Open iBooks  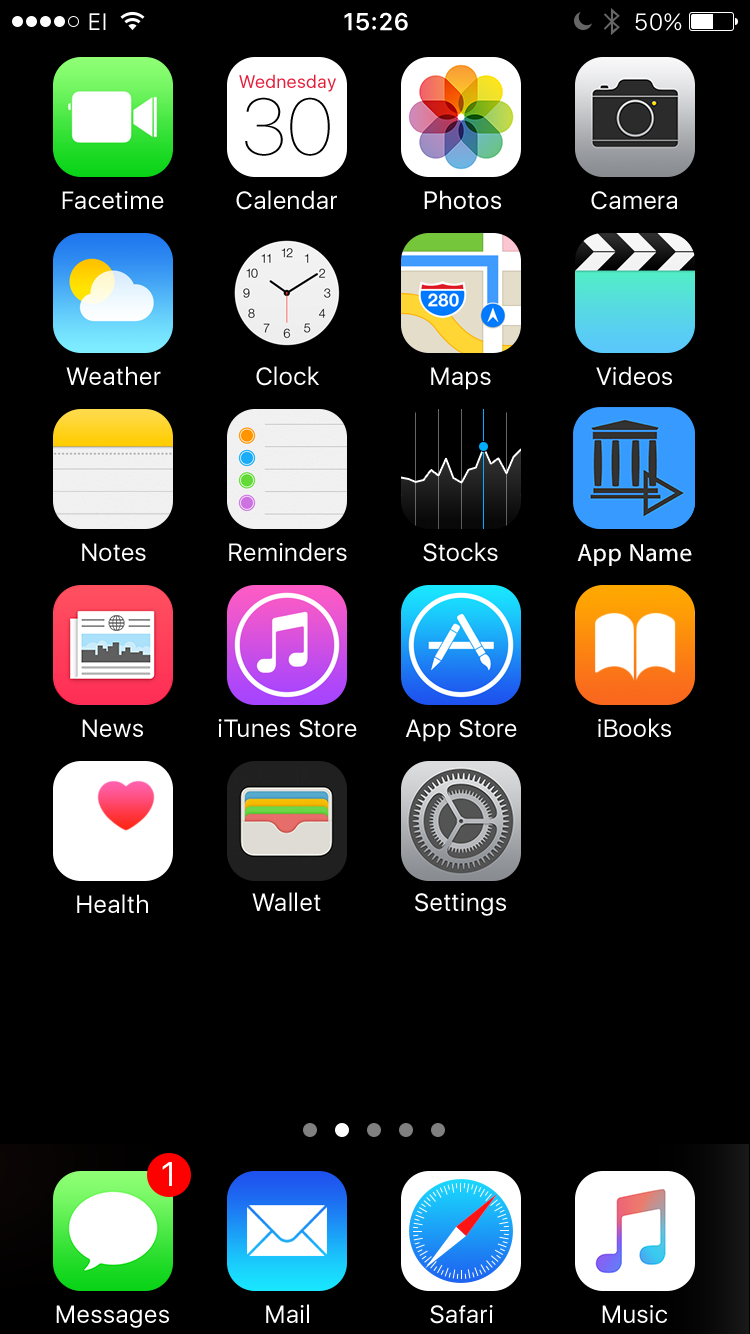click(x=635, y=645)
